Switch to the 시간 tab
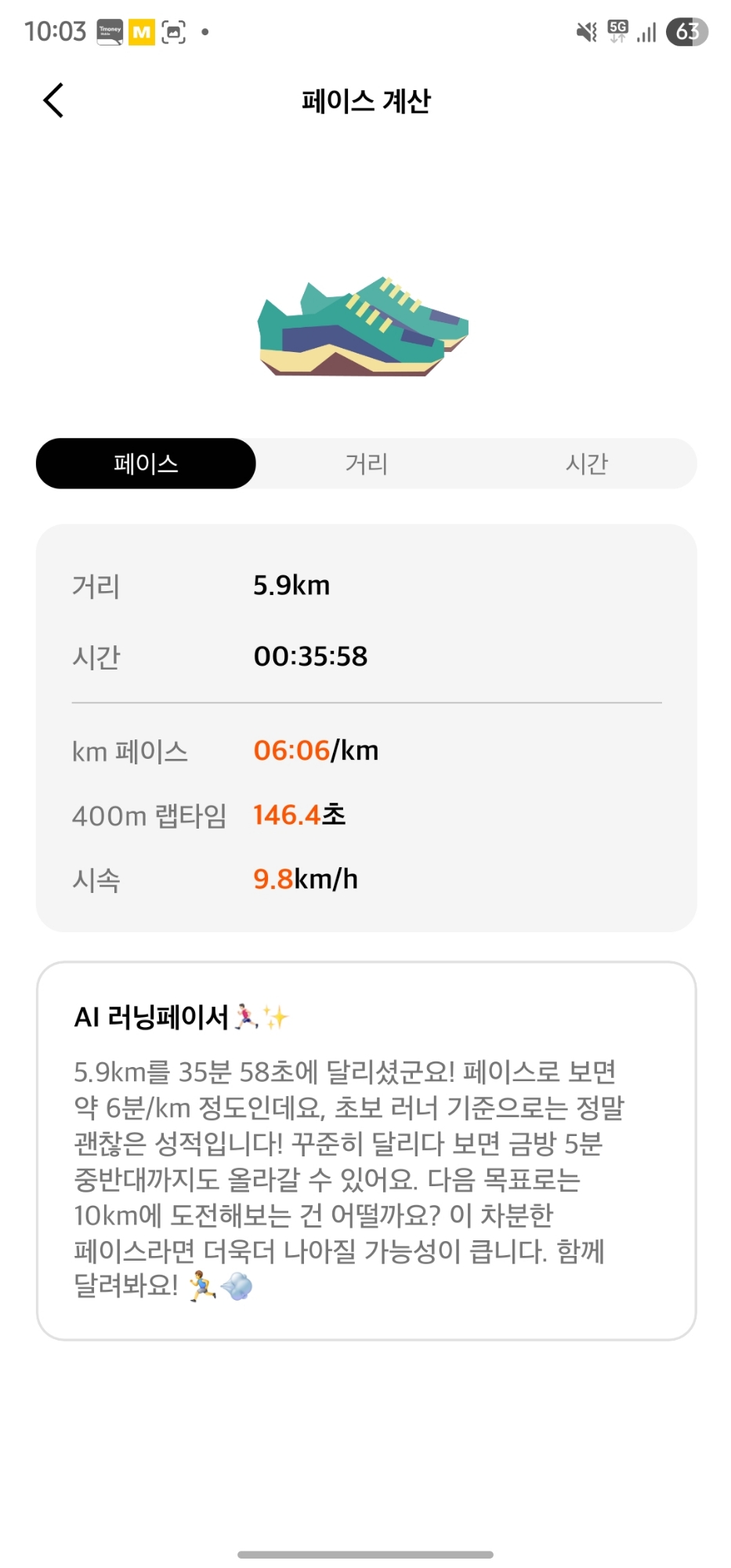Screen dimensions: 731x1568 (x=587, y=463)
